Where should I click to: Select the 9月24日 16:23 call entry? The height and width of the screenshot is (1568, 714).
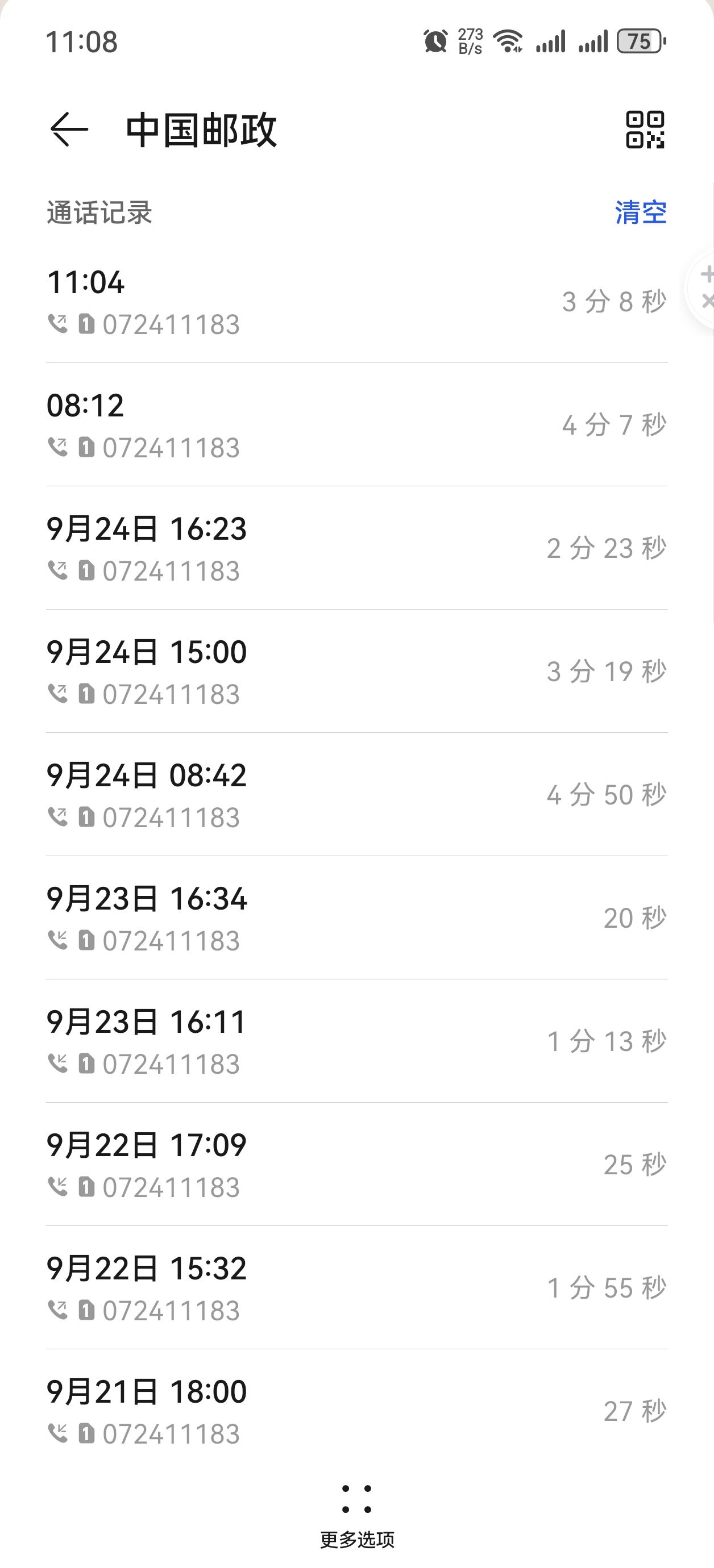coord(357,548)
